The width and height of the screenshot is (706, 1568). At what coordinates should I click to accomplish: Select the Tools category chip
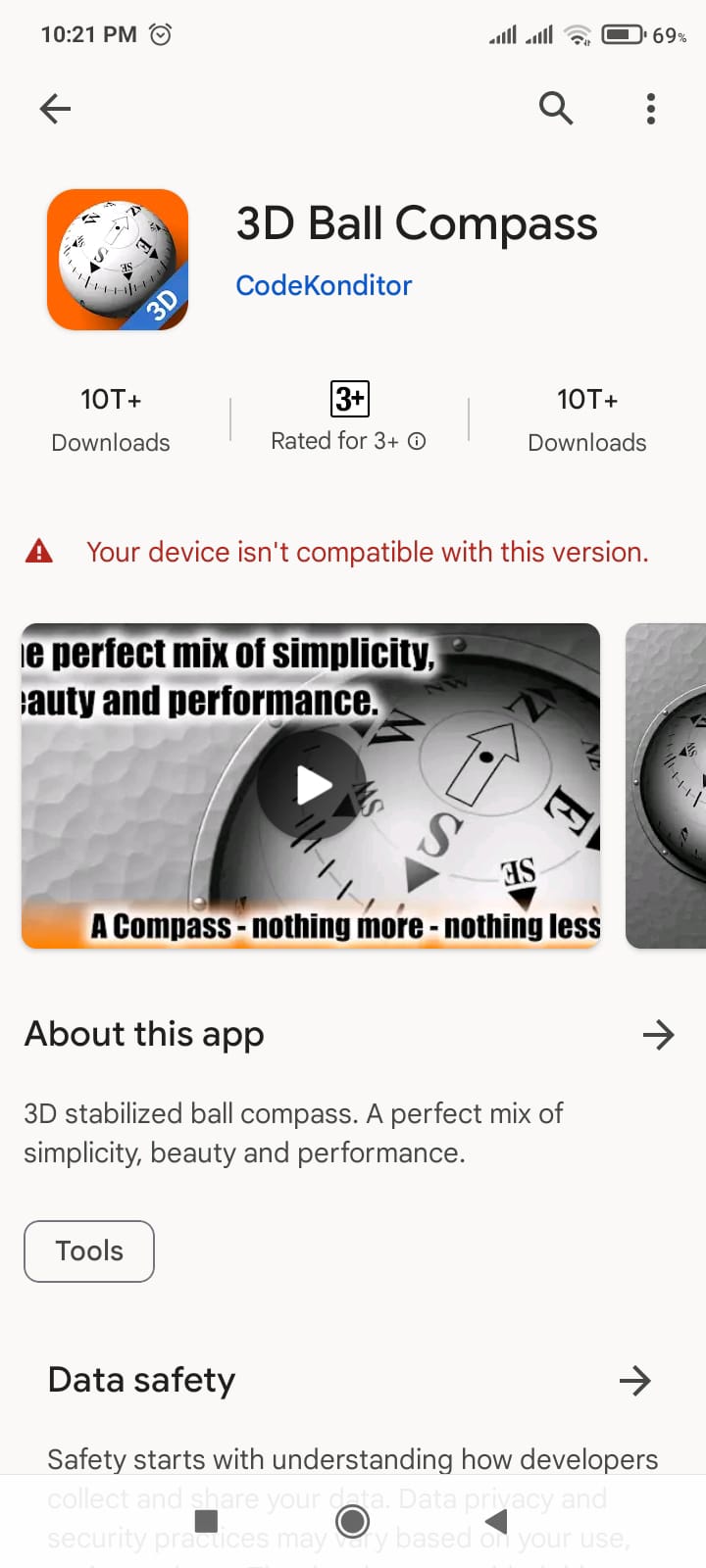[89, 1250]
